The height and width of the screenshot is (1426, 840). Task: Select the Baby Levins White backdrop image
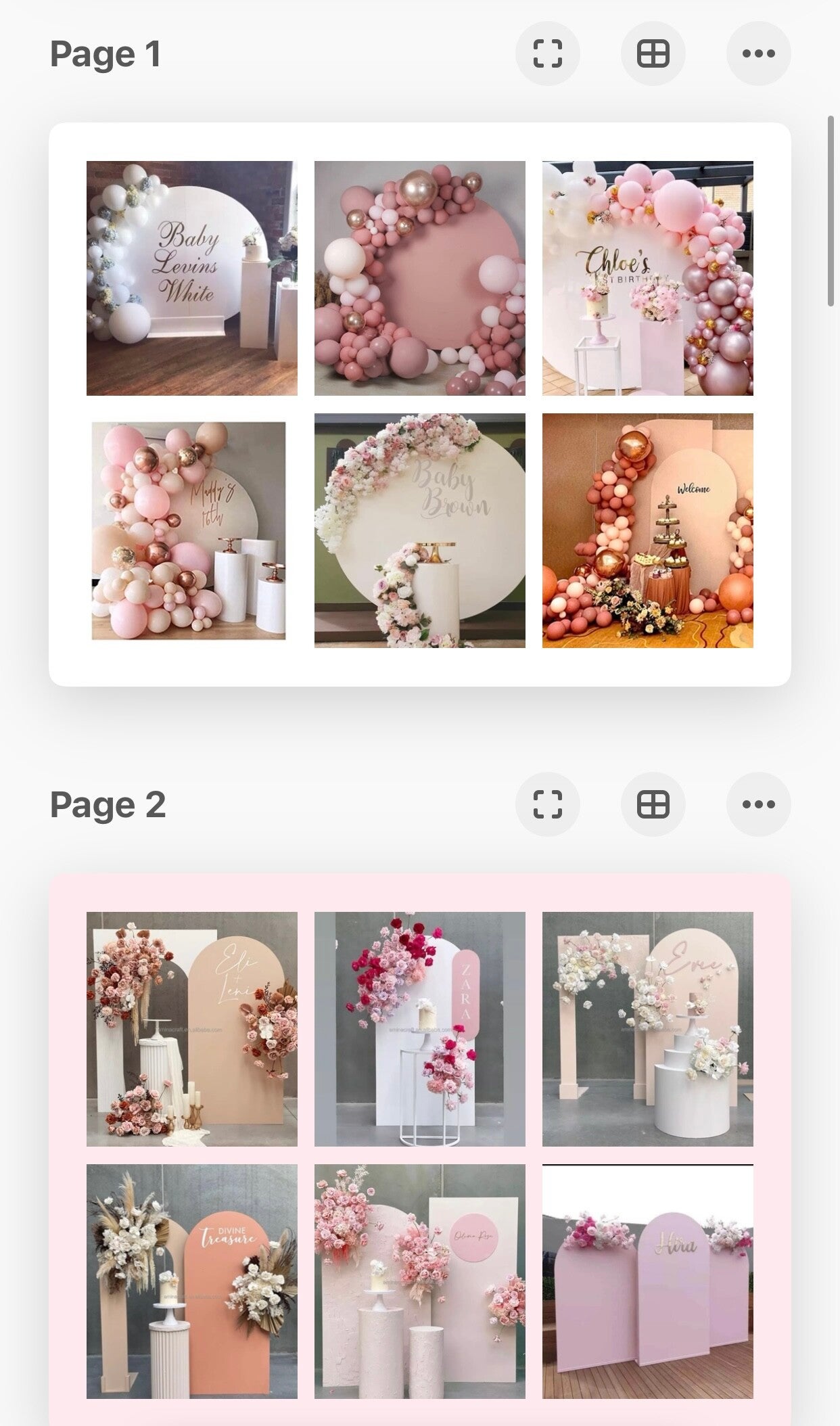click(x=191, y=278)
